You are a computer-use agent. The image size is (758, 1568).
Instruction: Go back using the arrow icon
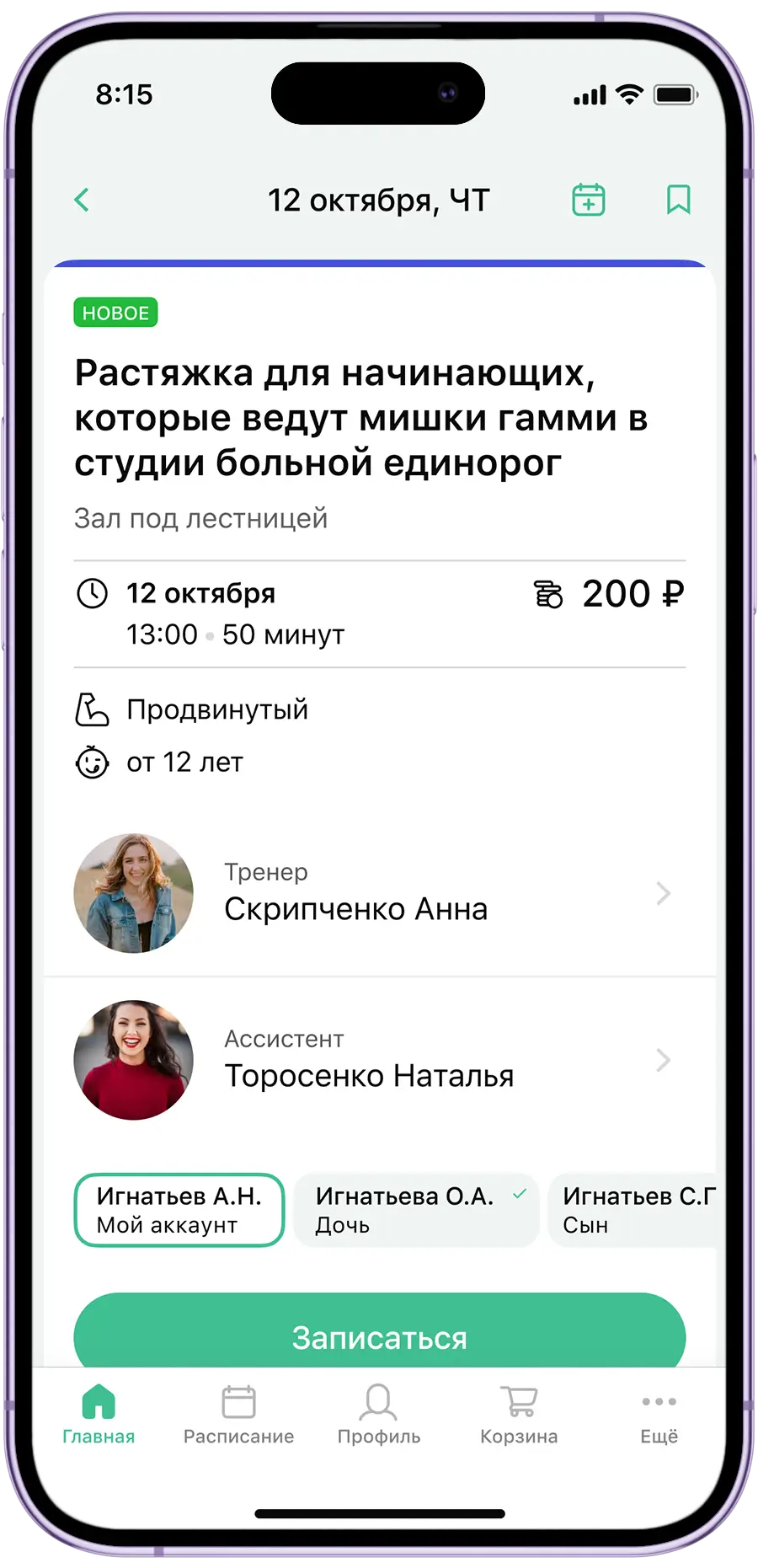click(x=82, y=201)
